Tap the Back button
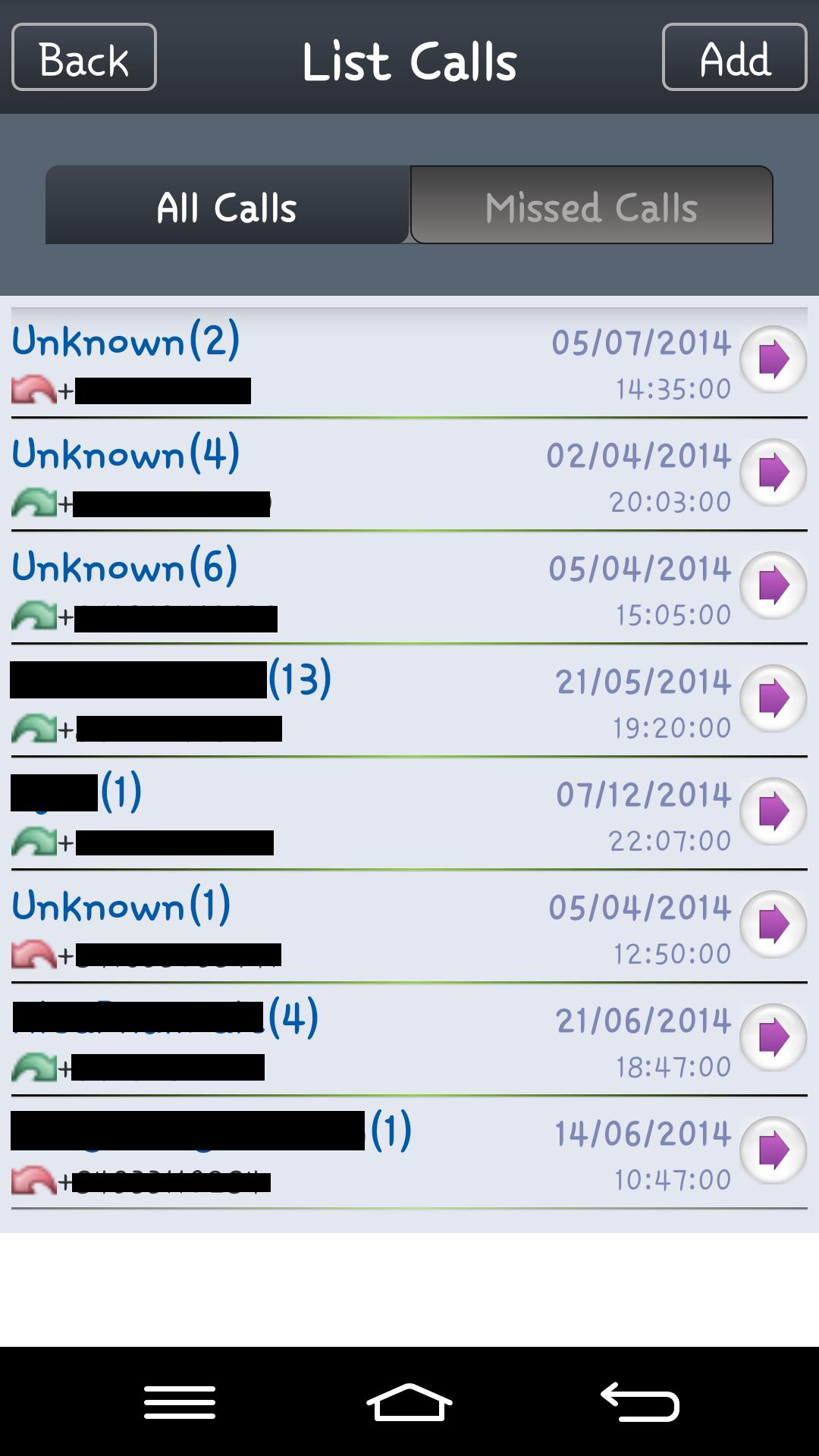Image resolution: width=819 pixels, height=1456 pixels. tap(84, 58)
